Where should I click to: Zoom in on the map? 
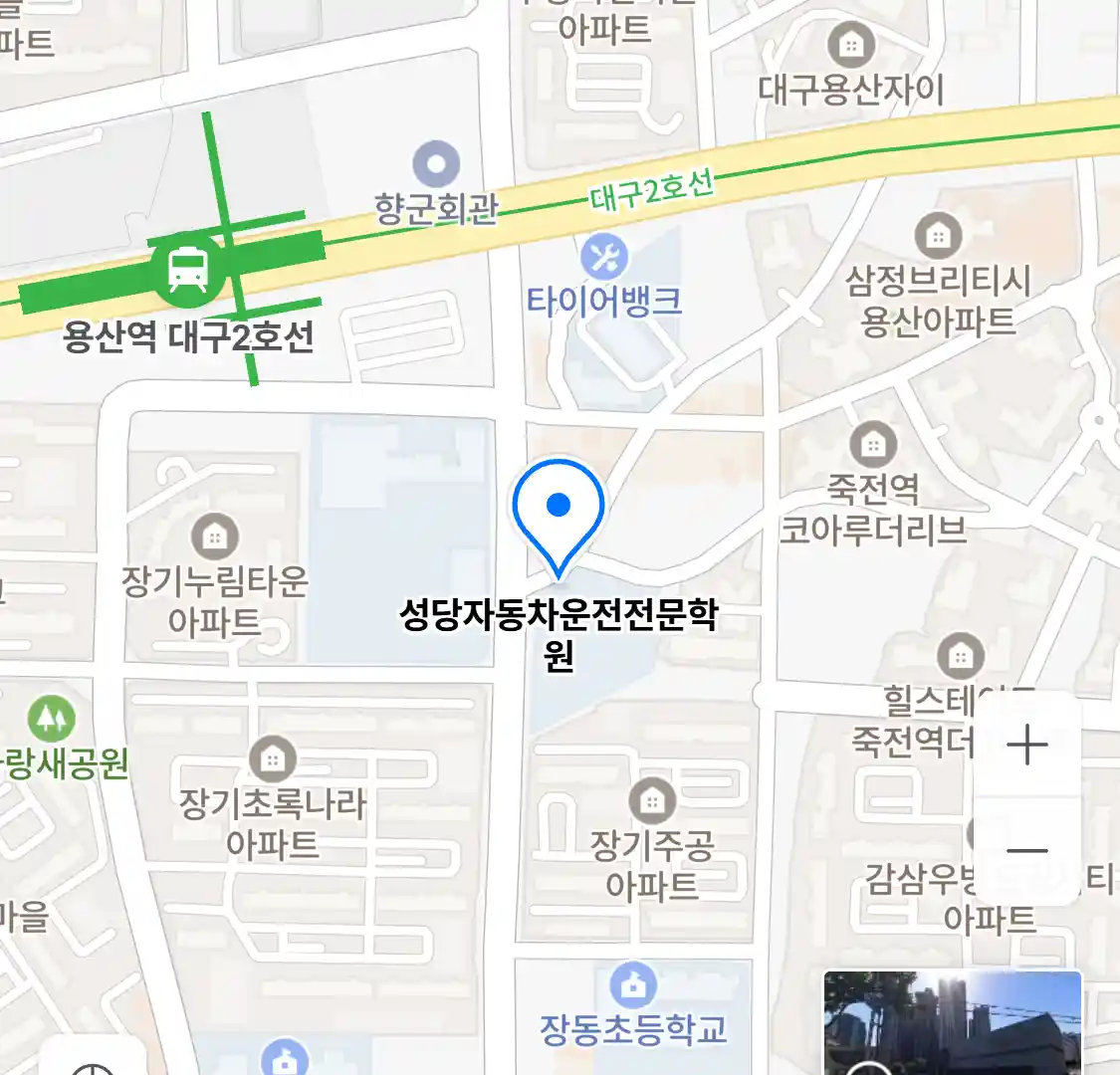tap(1026, 745)
